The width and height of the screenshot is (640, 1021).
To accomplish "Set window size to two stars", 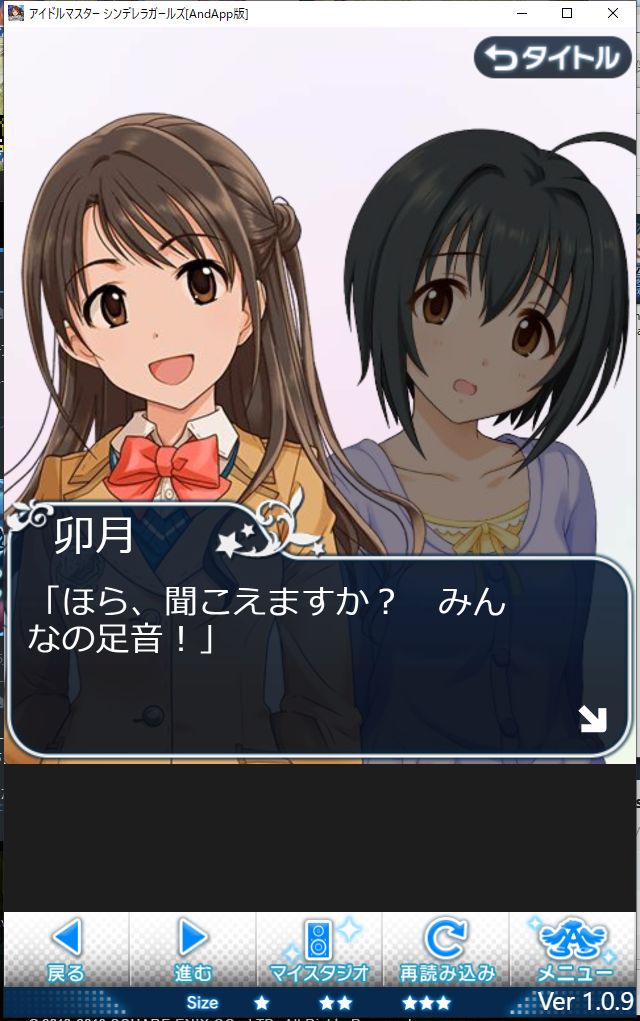I will pos(336,1002).
